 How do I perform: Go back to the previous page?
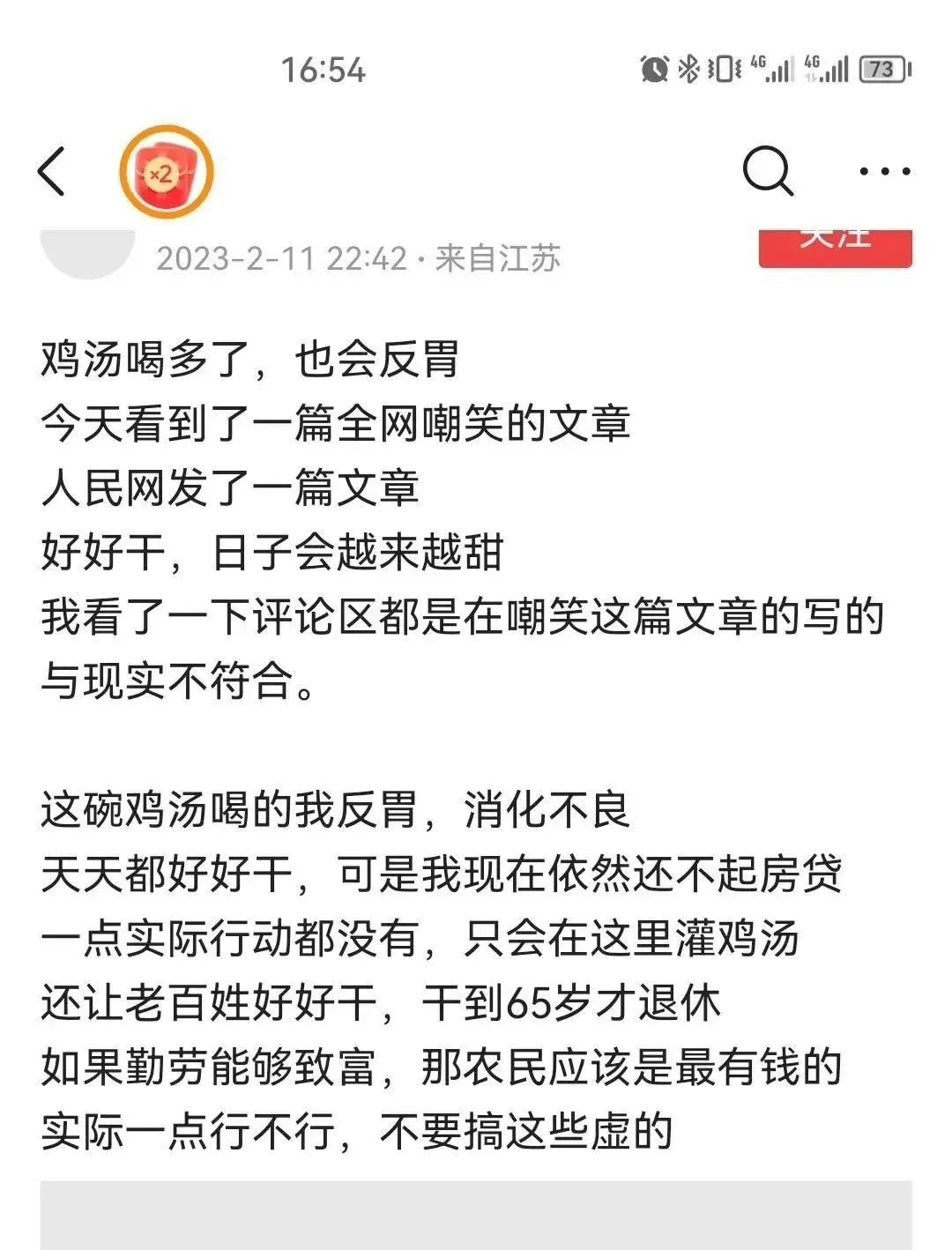[52, 171]
